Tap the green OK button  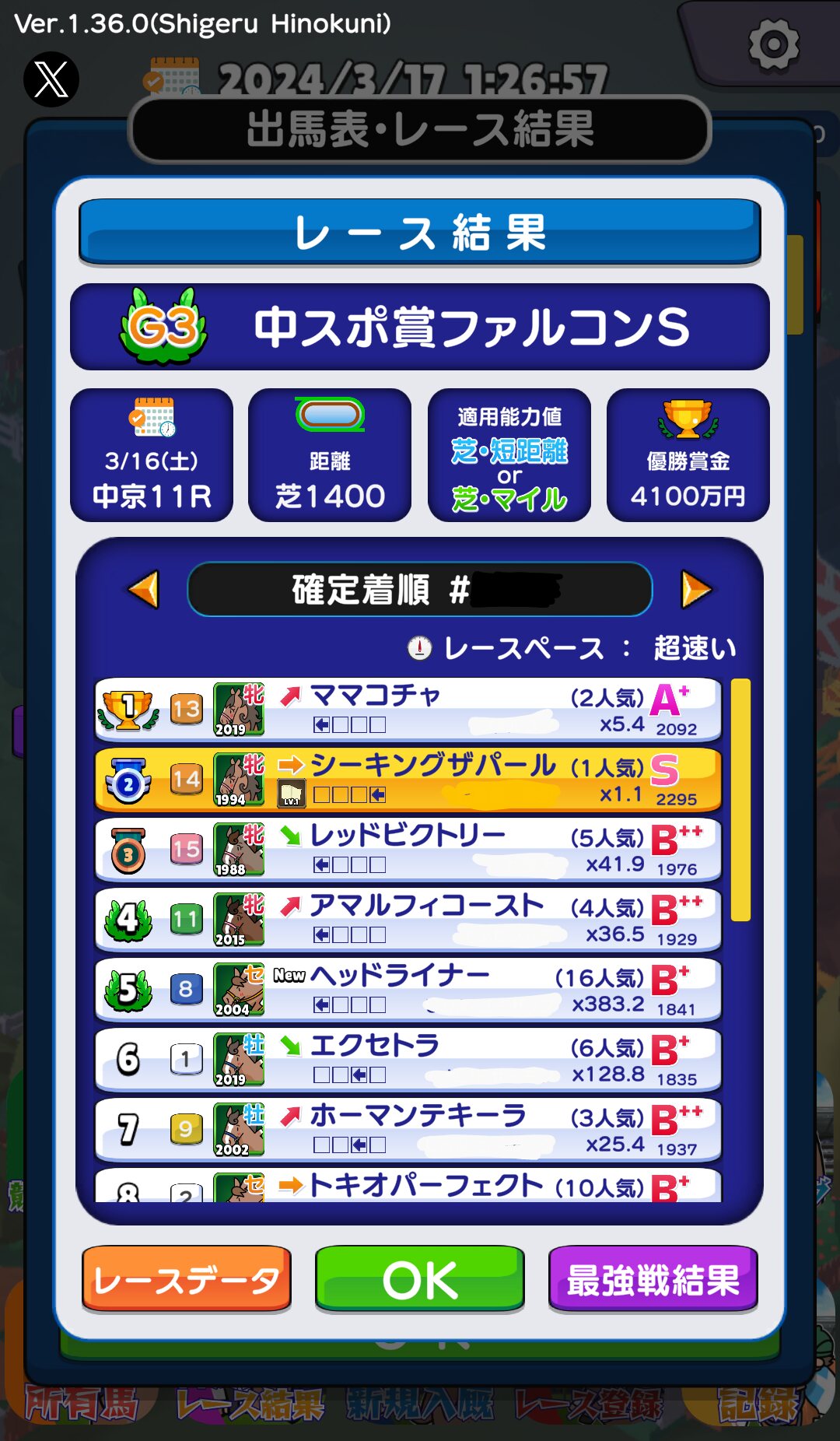point(420,1280)
